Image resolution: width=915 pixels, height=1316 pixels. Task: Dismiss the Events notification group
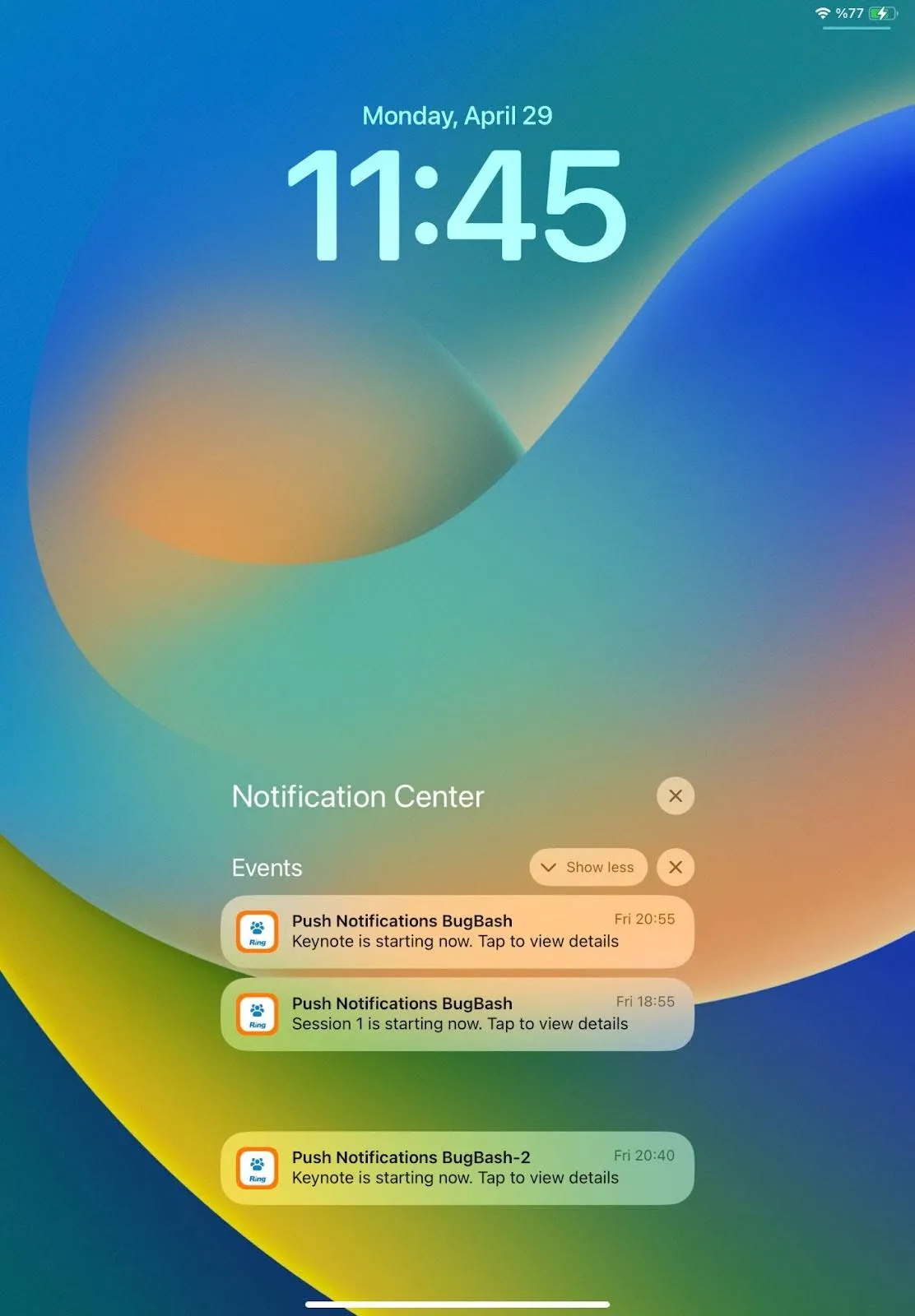pyautogui.click(x=675, y=867)
